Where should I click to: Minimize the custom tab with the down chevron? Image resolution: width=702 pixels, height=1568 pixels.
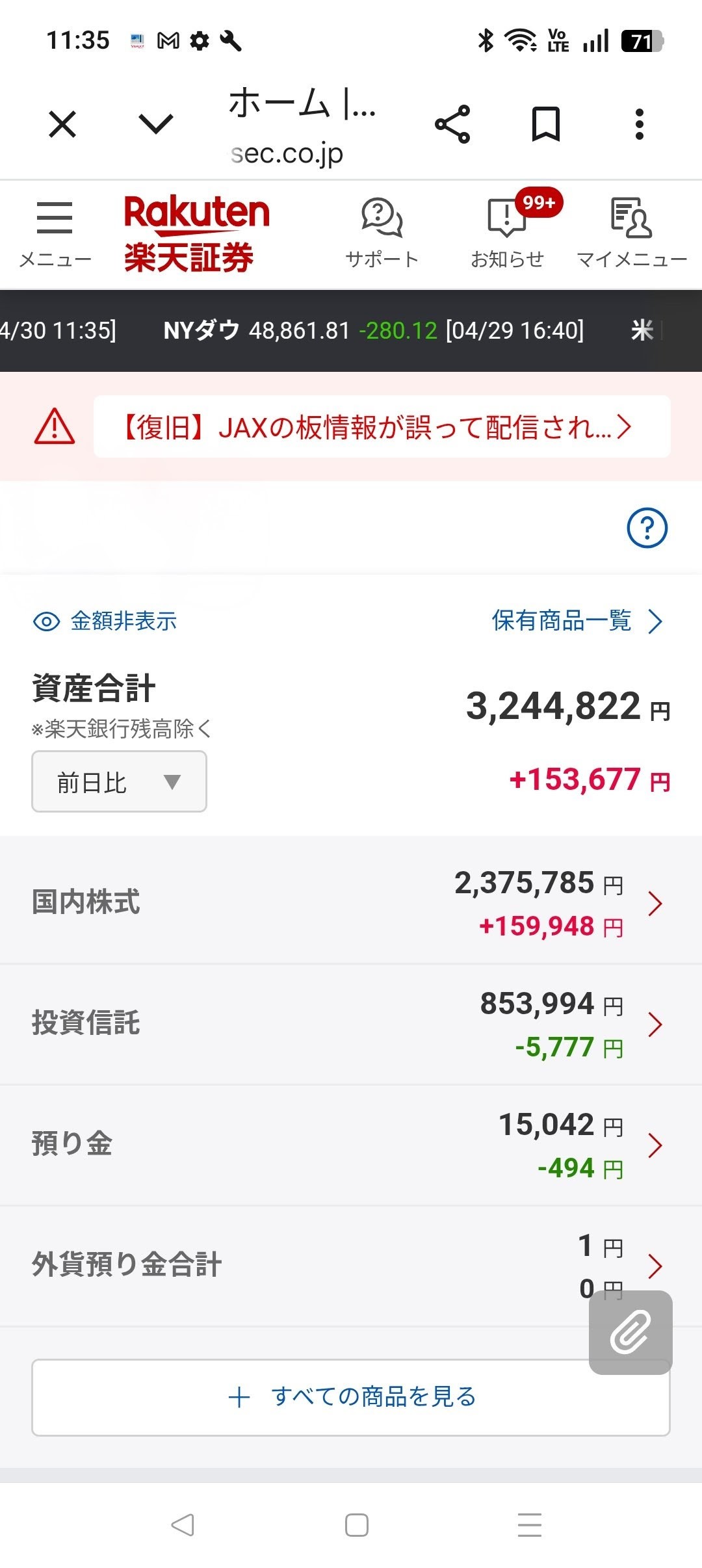tap(156, 124)
